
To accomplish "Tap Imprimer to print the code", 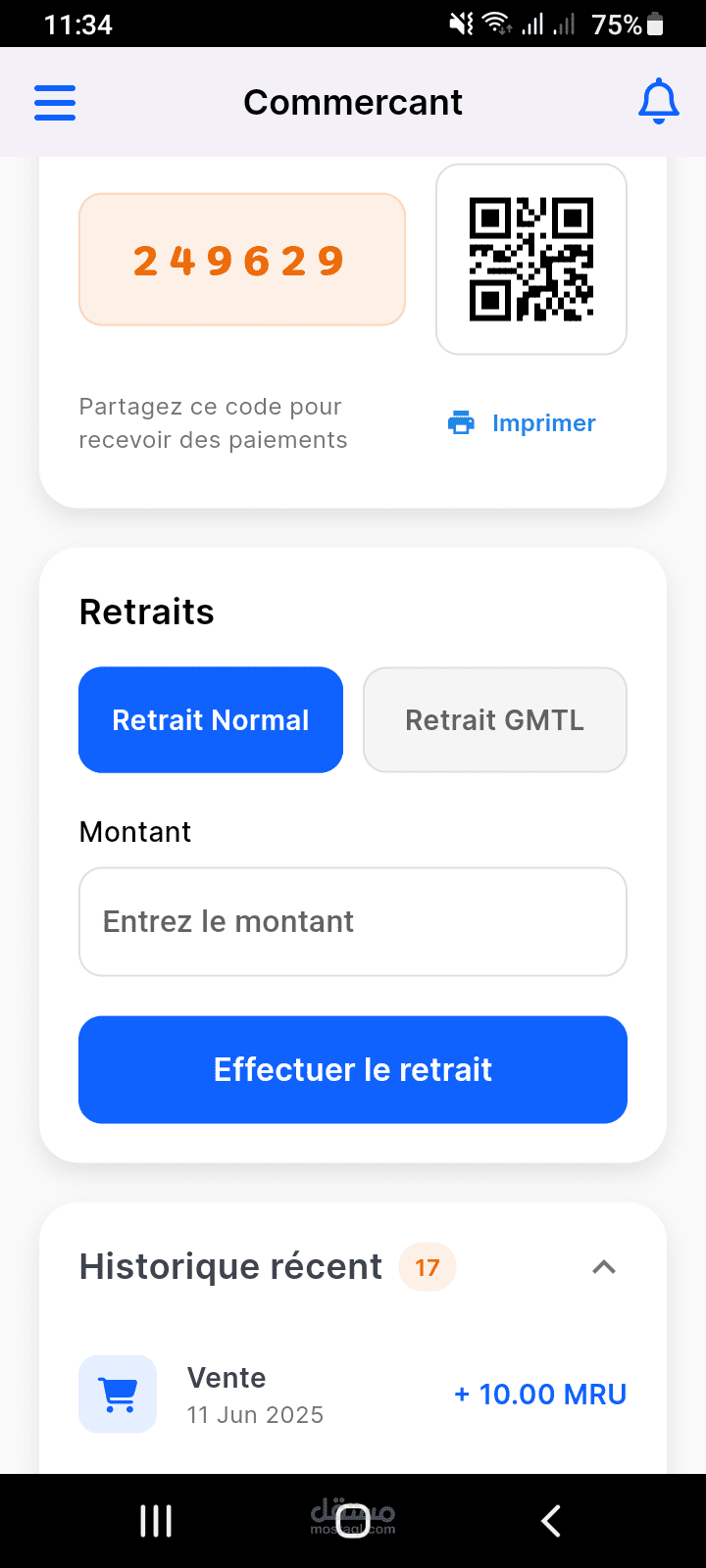I will pyautogui.click(x=522, y=423).
